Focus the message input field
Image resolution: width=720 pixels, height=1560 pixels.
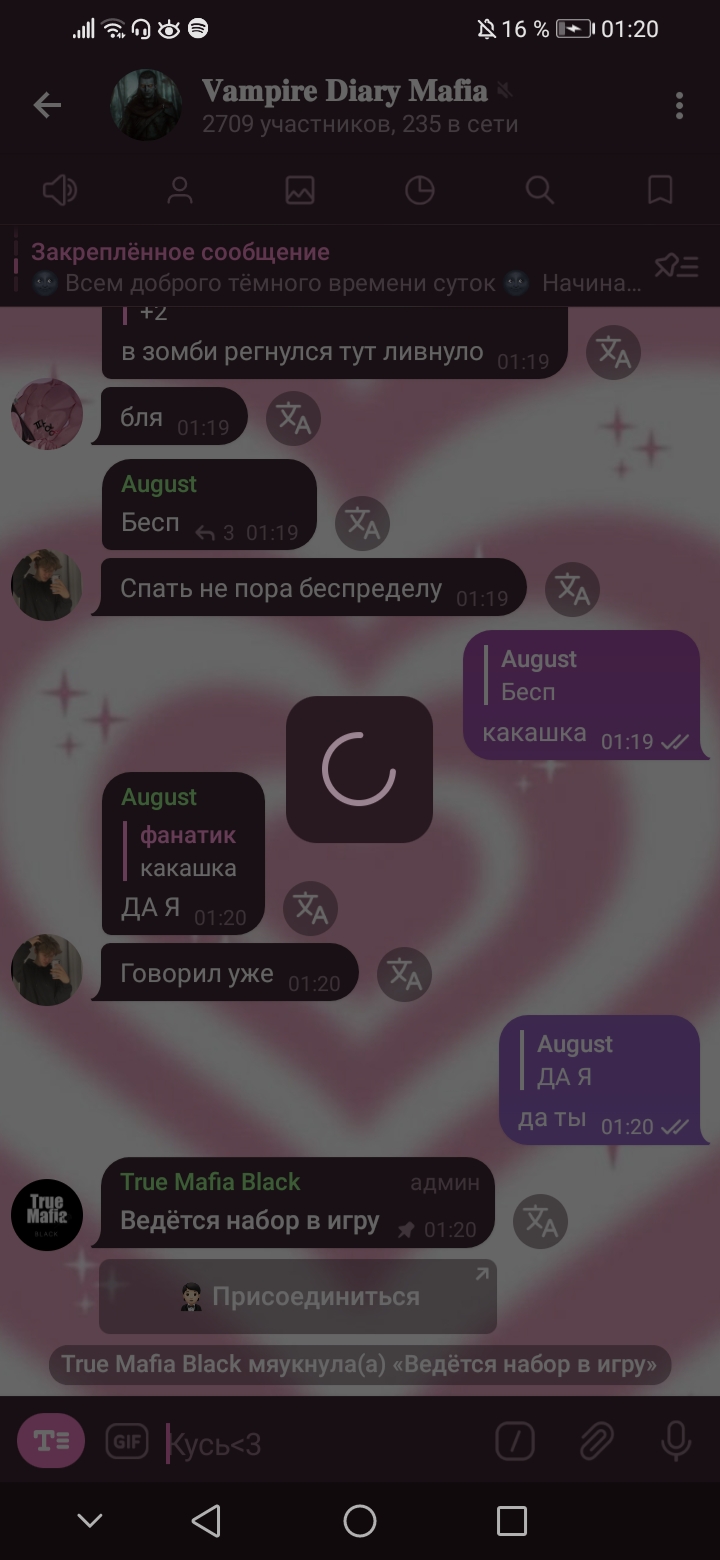click(x=320, y=1443)
